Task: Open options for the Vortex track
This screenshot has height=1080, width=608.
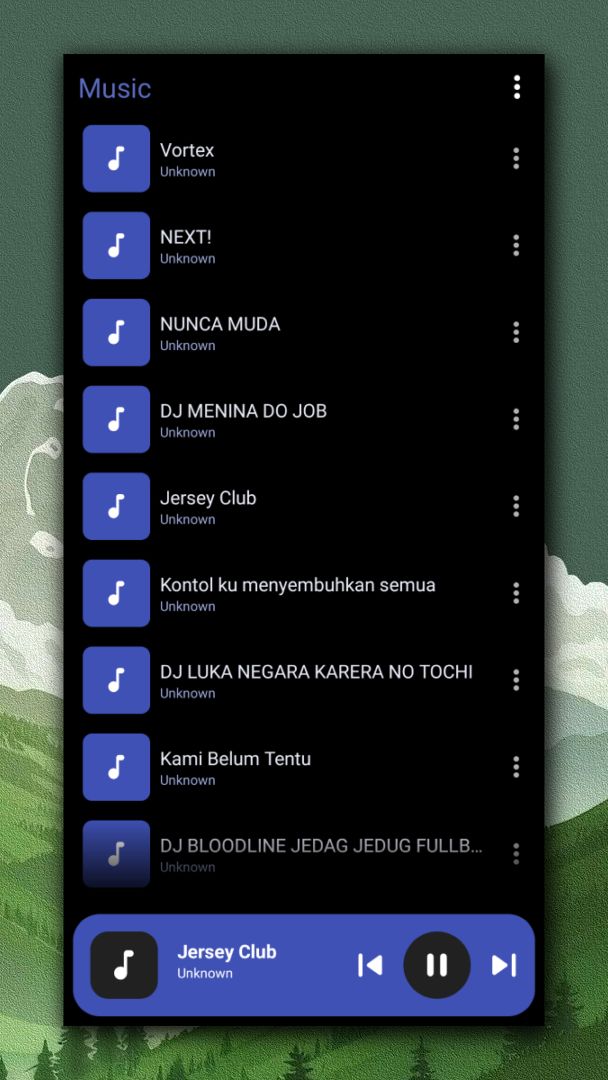Action: pyautogui.click(x=516, y=158)
